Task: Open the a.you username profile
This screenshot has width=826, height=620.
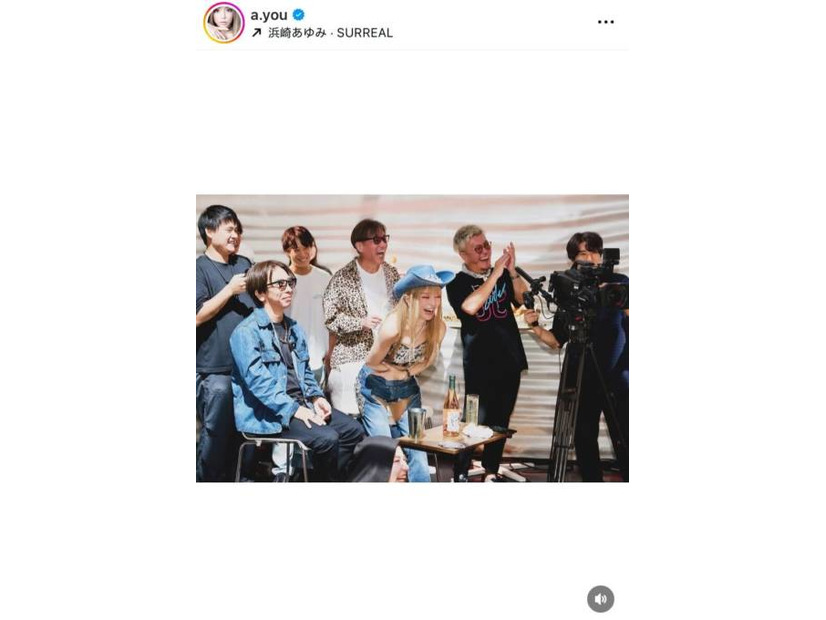Action: click(x=268, y=14)
